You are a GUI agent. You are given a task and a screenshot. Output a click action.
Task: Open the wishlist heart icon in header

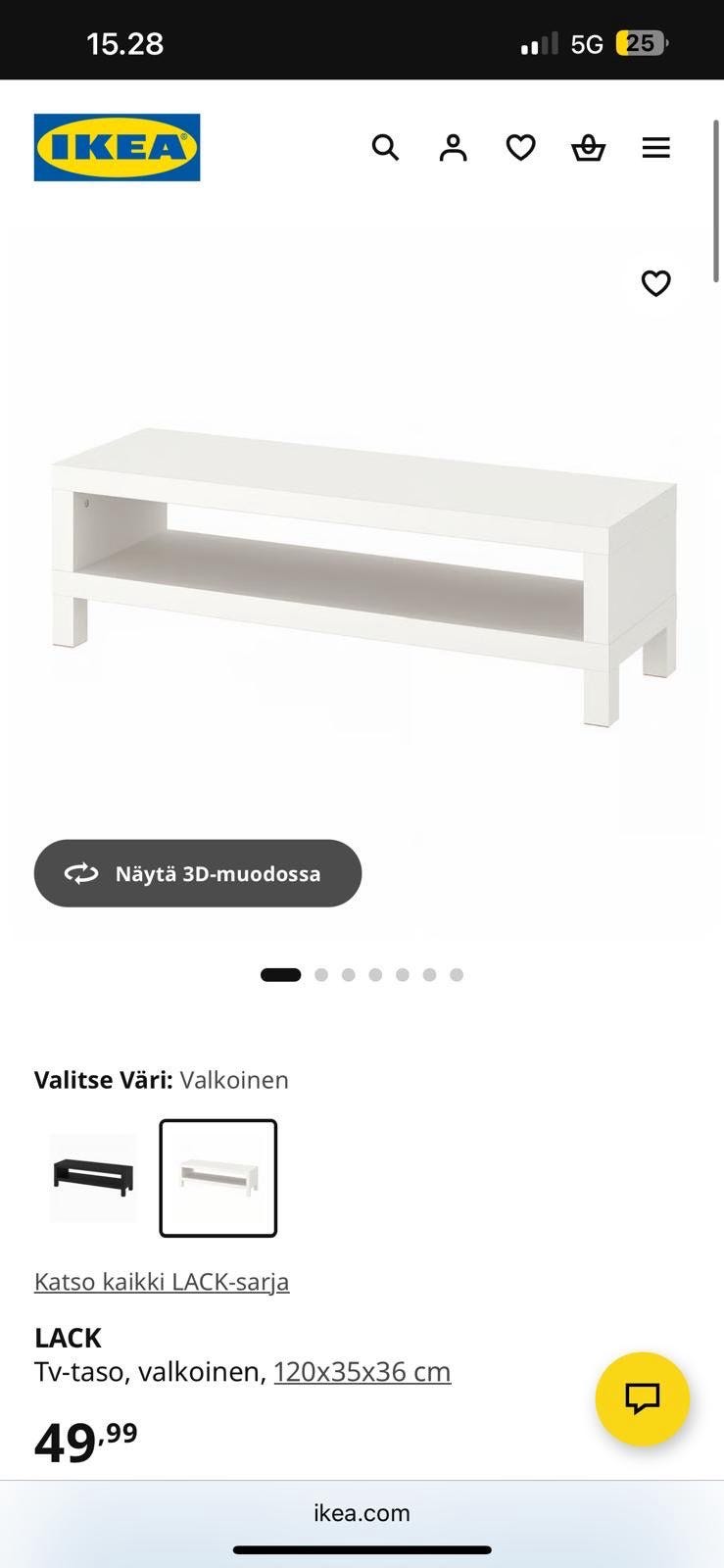click(x=520, y=147)
